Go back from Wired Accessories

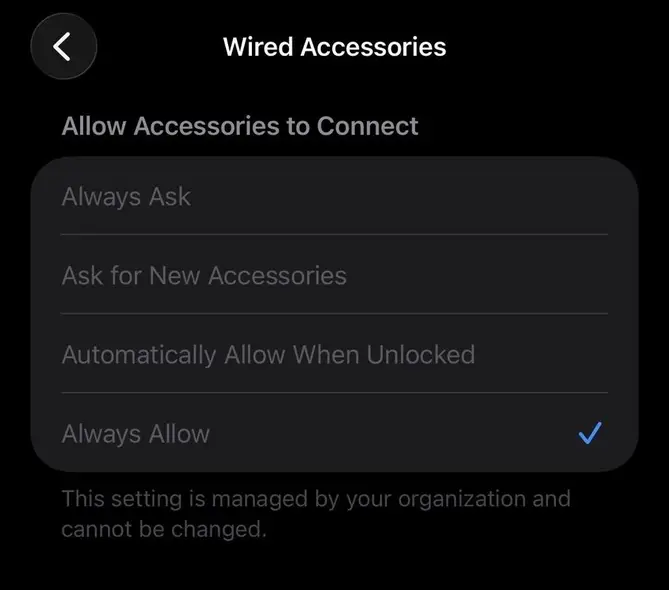tap(63, 46)
